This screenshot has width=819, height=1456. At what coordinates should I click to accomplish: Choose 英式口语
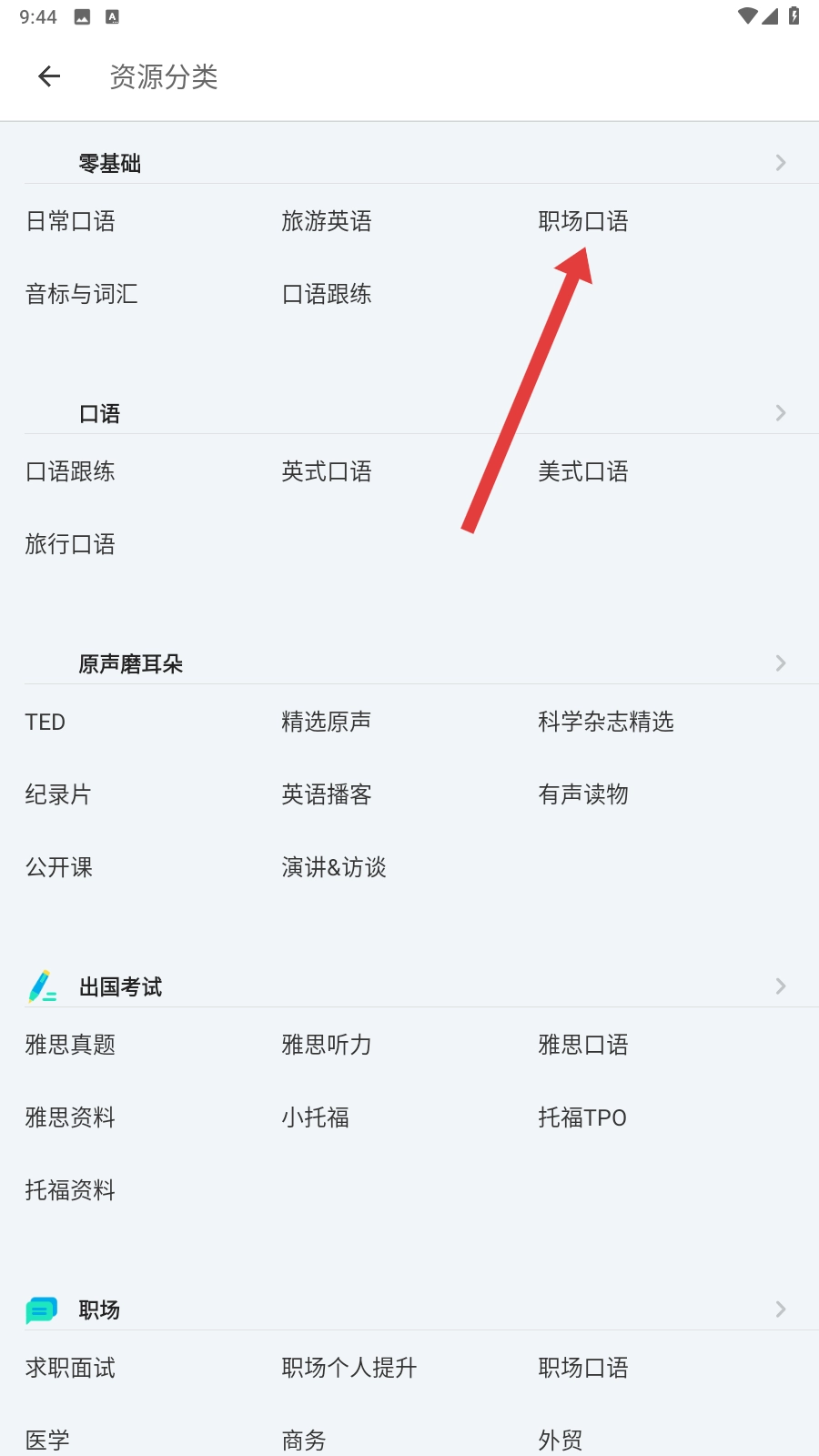click(327, 471)
